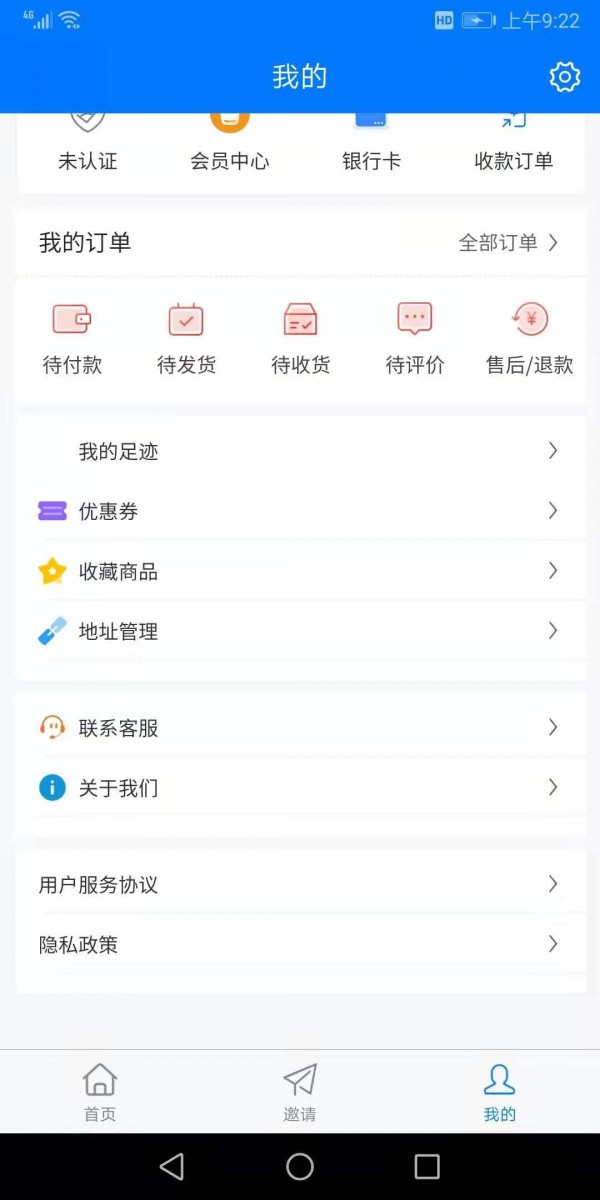Open the 优惠券 coupons row
The image size is (600, 1200).
(x=300, y=512)
